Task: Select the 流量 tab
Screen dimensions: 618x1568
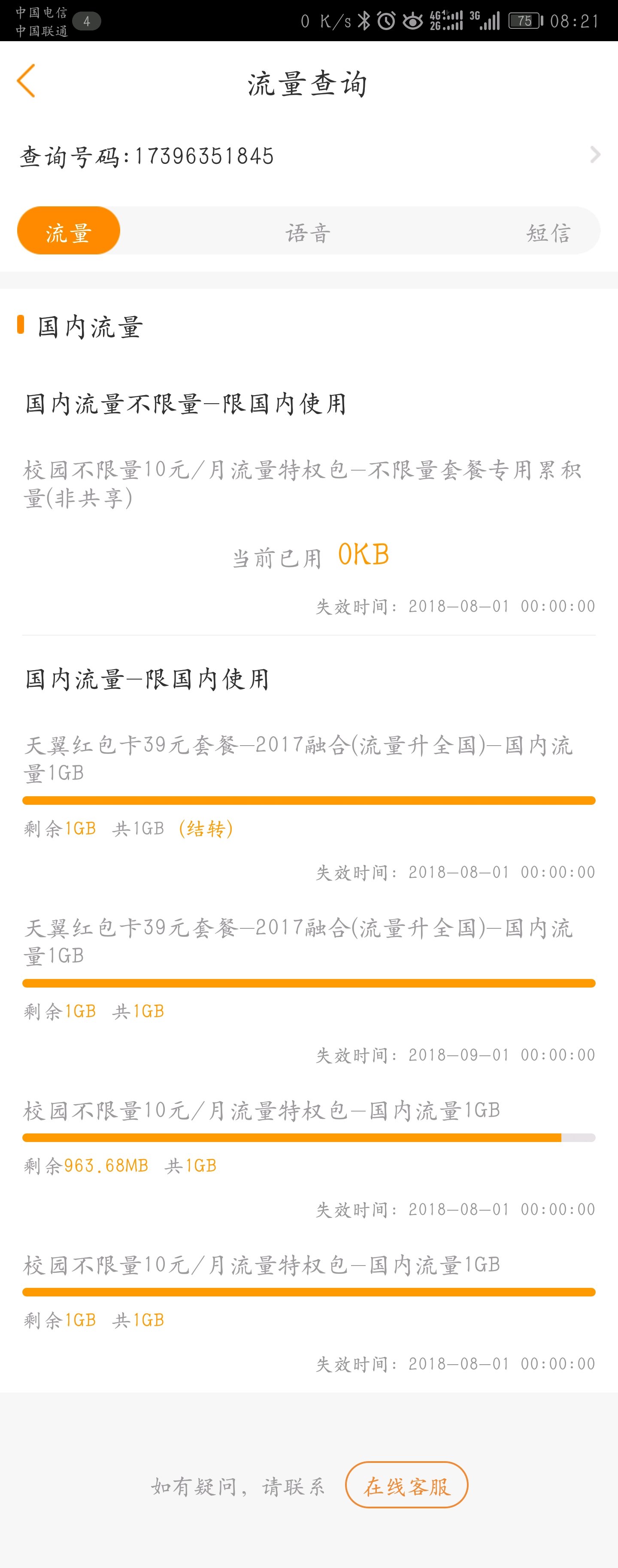Action: [69, 231]
